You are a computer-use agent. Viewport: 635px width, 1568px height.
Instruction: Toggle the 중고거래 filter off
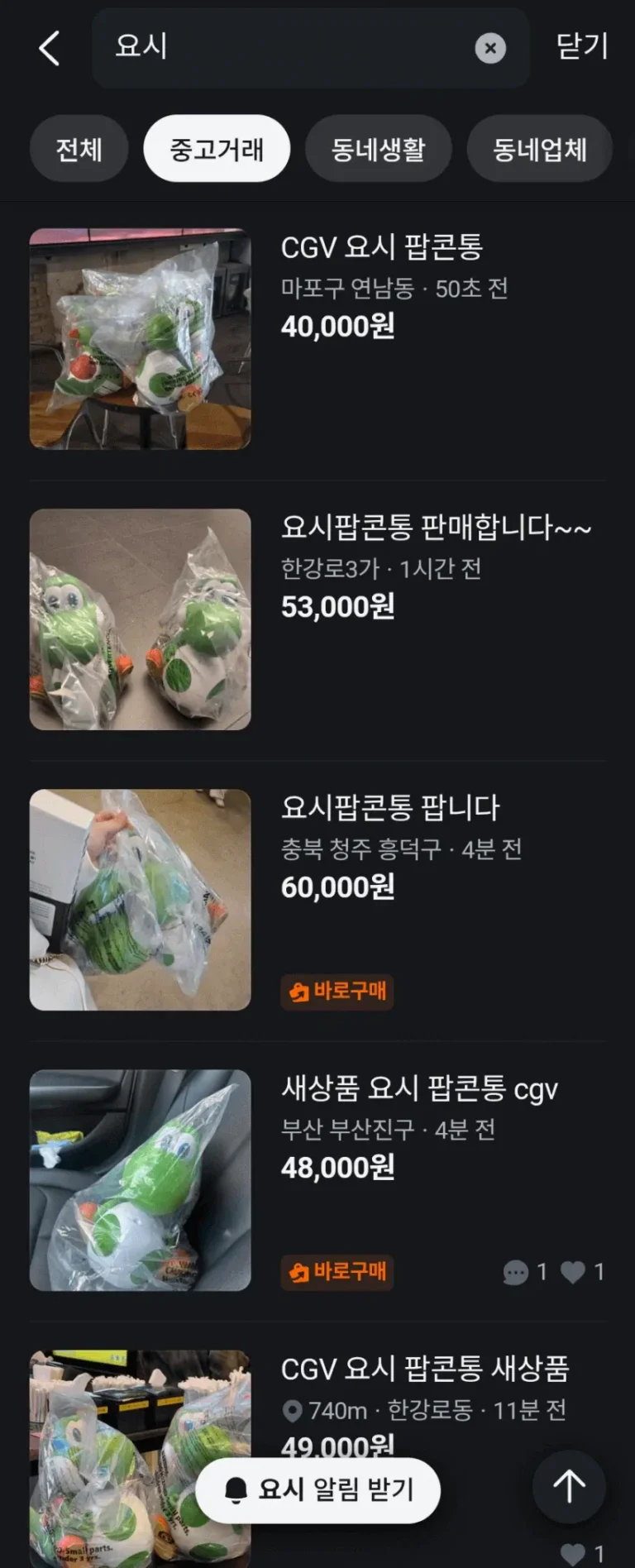pos(216,148)
